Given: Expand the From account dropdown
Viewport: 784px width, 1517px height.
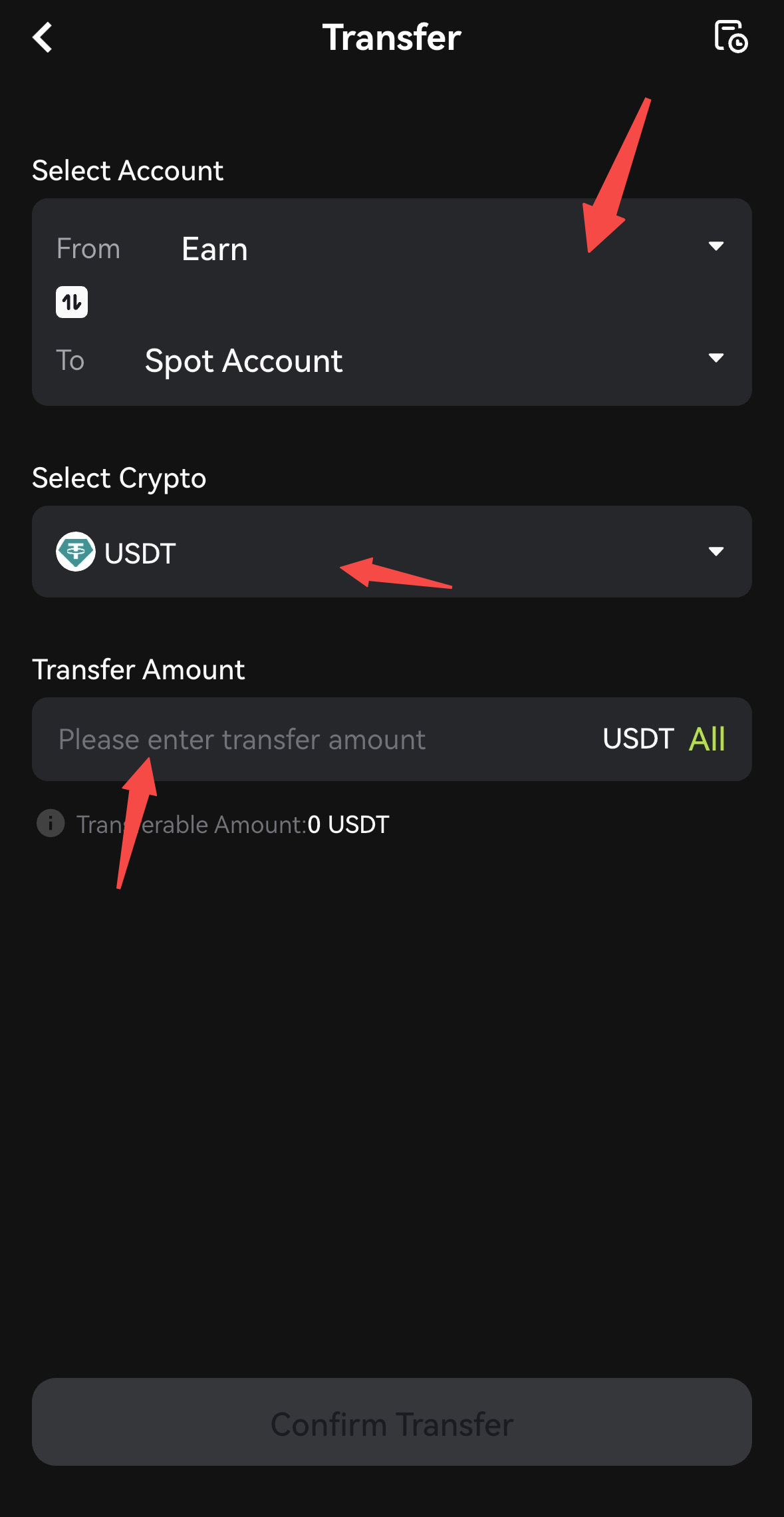Looking at the screenshot, I should 716,247.
